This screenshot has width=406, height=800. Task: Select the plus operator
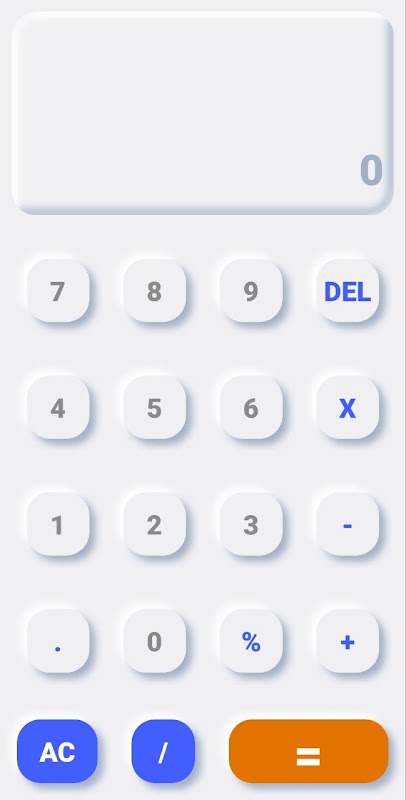(348, 641)
